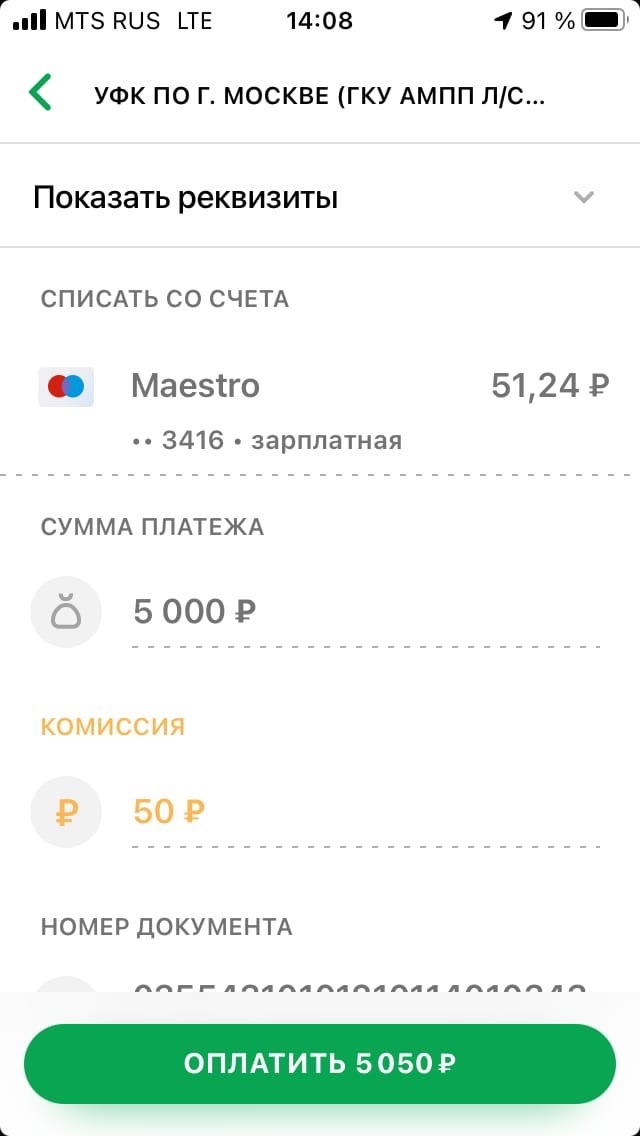Go back with the green arrow
Screen dimensions: 640x1136
tap(40, 94)
